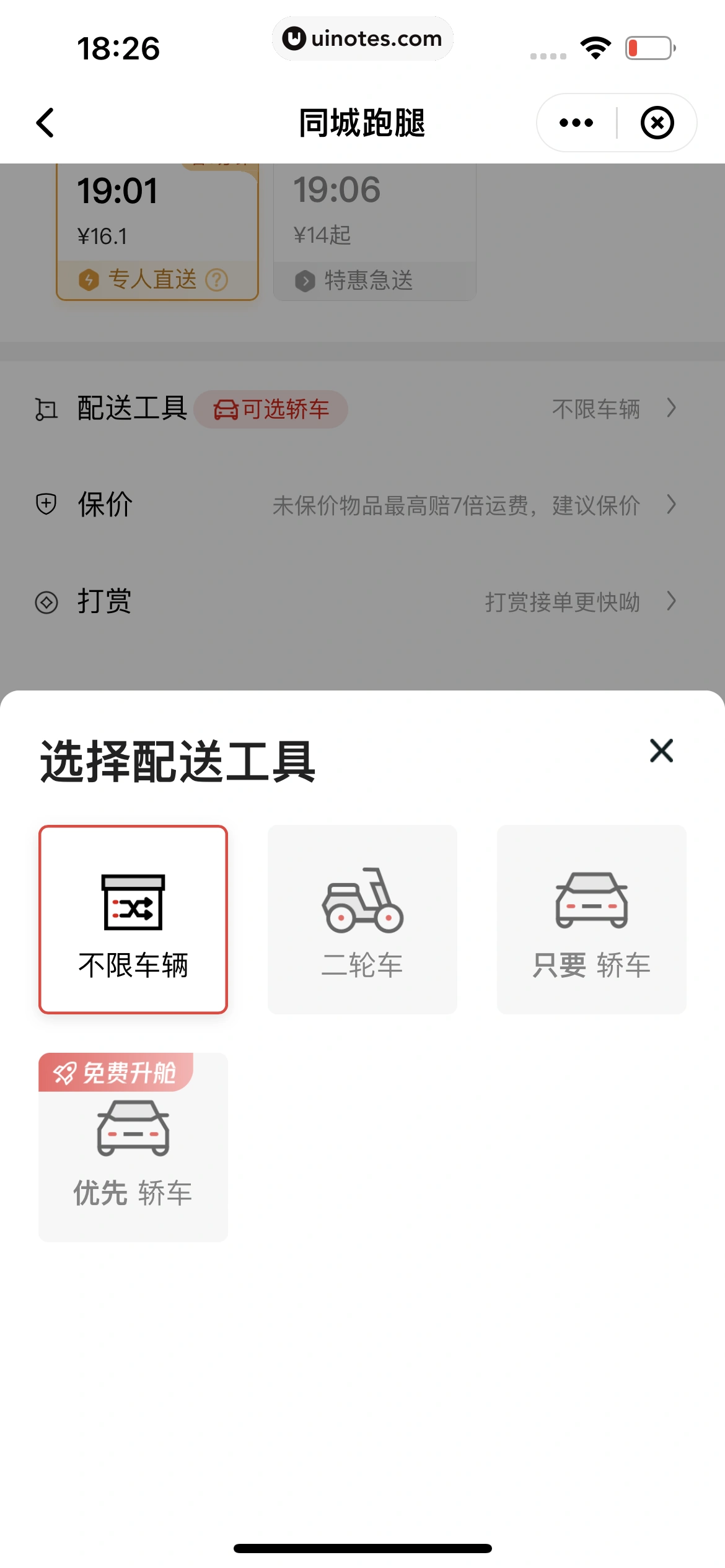Select 优先 轿车 with free upgrade
Viewport: 725px width, 1568px height.
133,1147
